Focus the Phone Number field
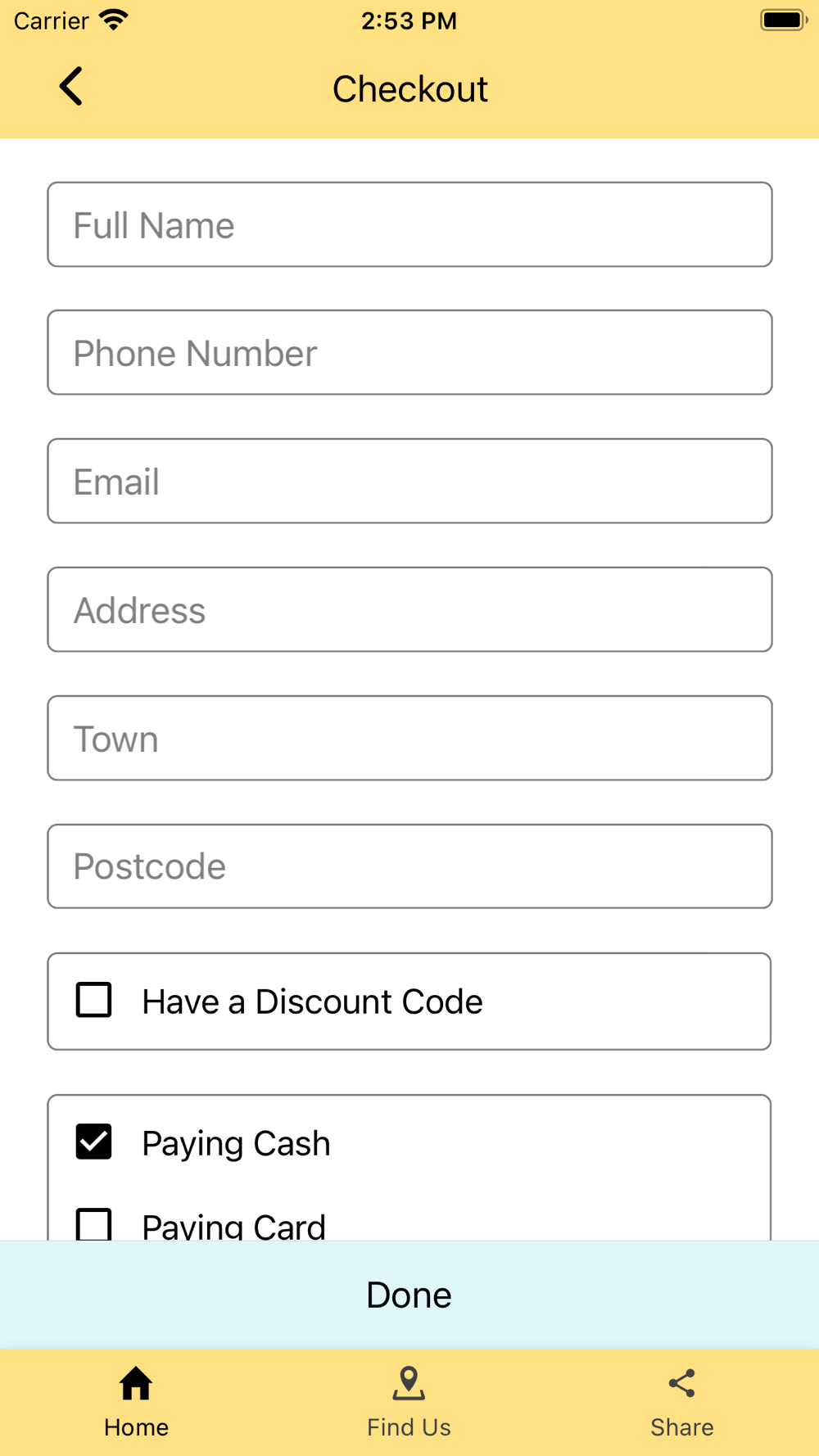 pos(409,352)
